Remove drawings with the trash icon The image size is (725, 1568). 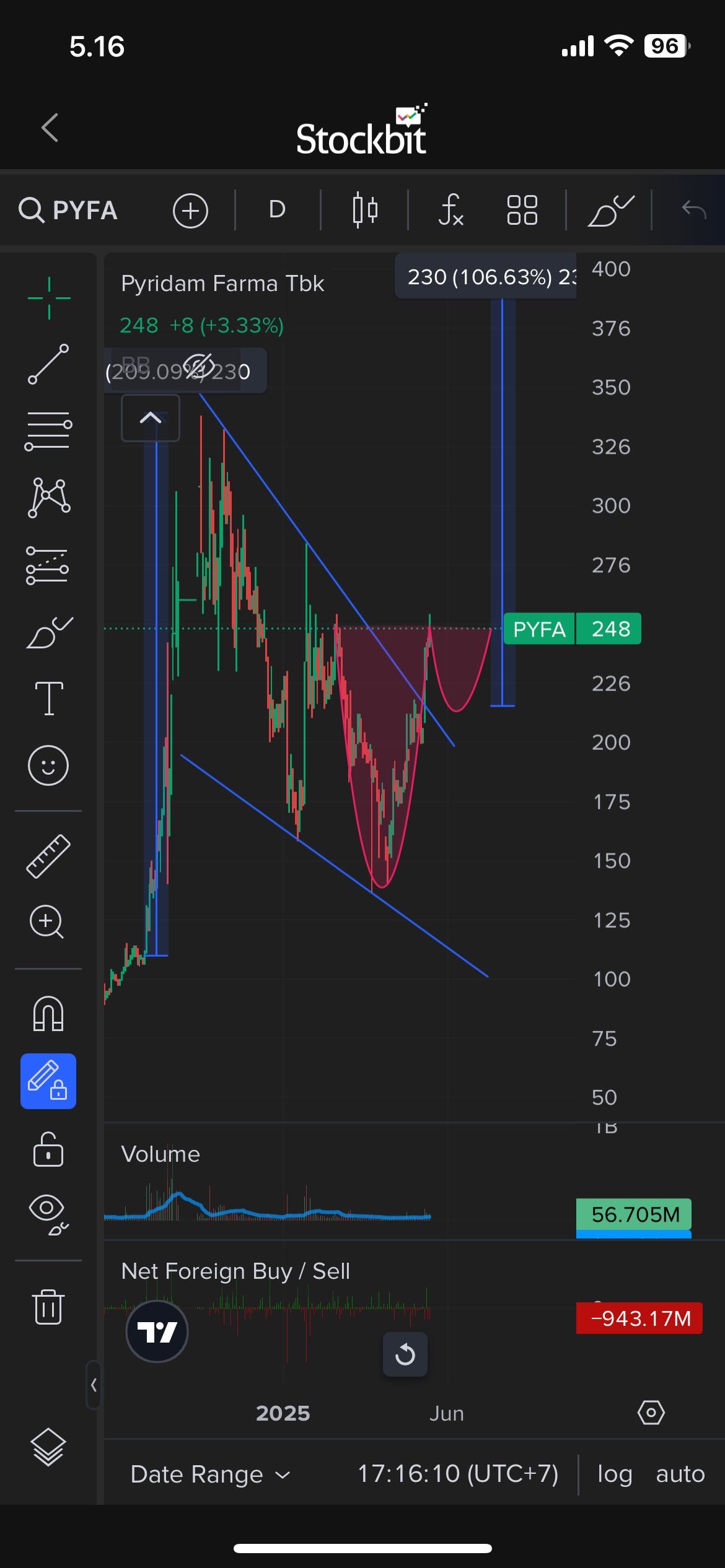pyautogui.click(x=48, y=1307)
